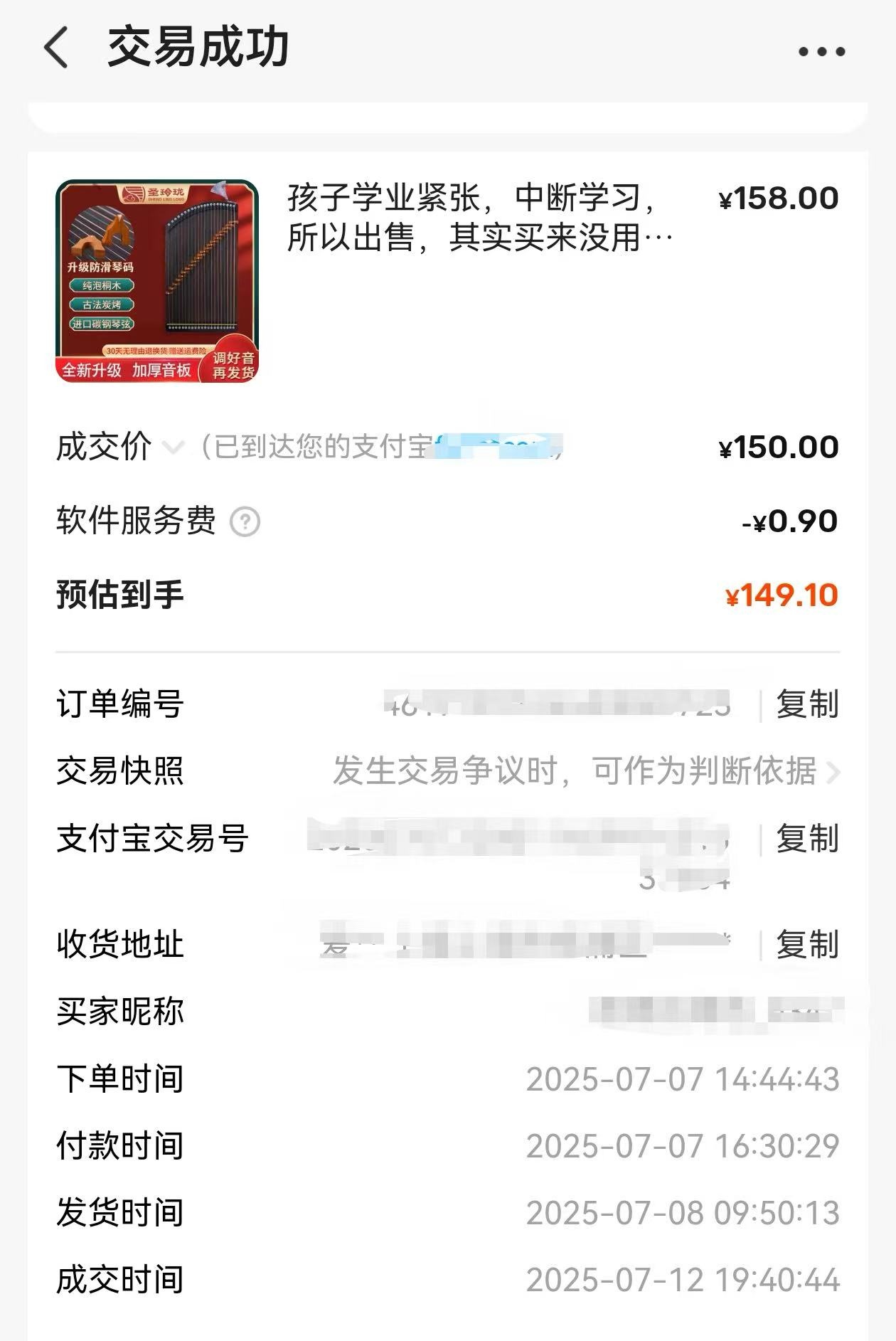
Task: Copy the 订单编号 order number
Action: tap(807, 704)
